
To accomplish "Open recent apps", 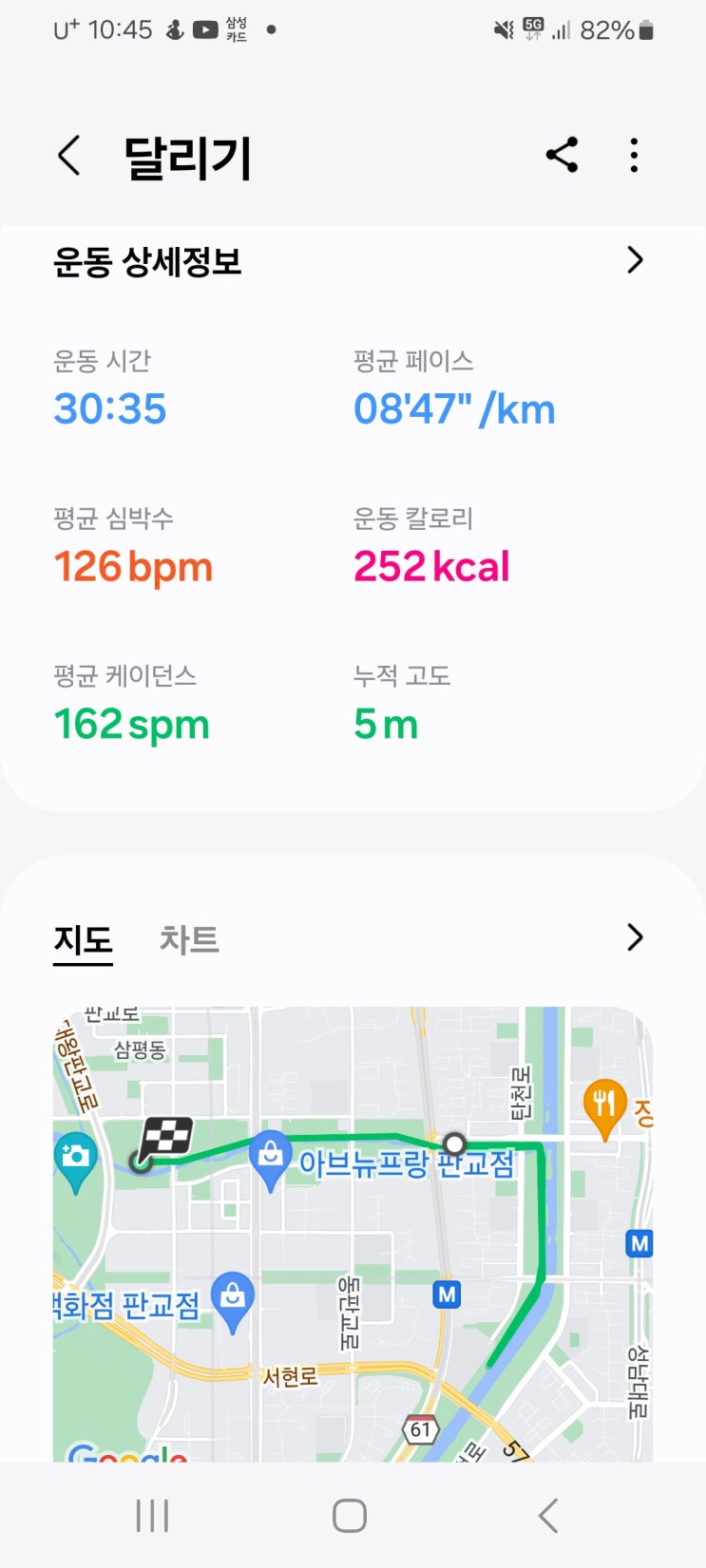I will (x=152, y=1515).
